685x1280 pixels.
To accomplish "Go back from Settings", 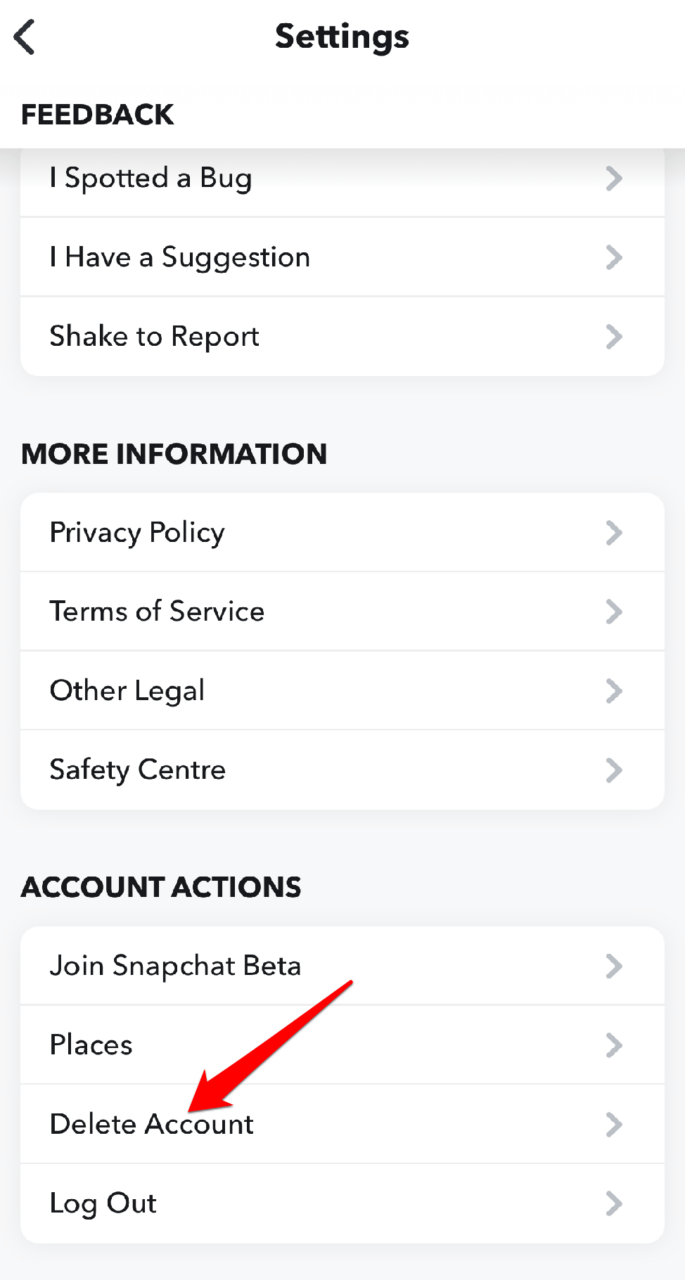I will [x=25, y=37].
